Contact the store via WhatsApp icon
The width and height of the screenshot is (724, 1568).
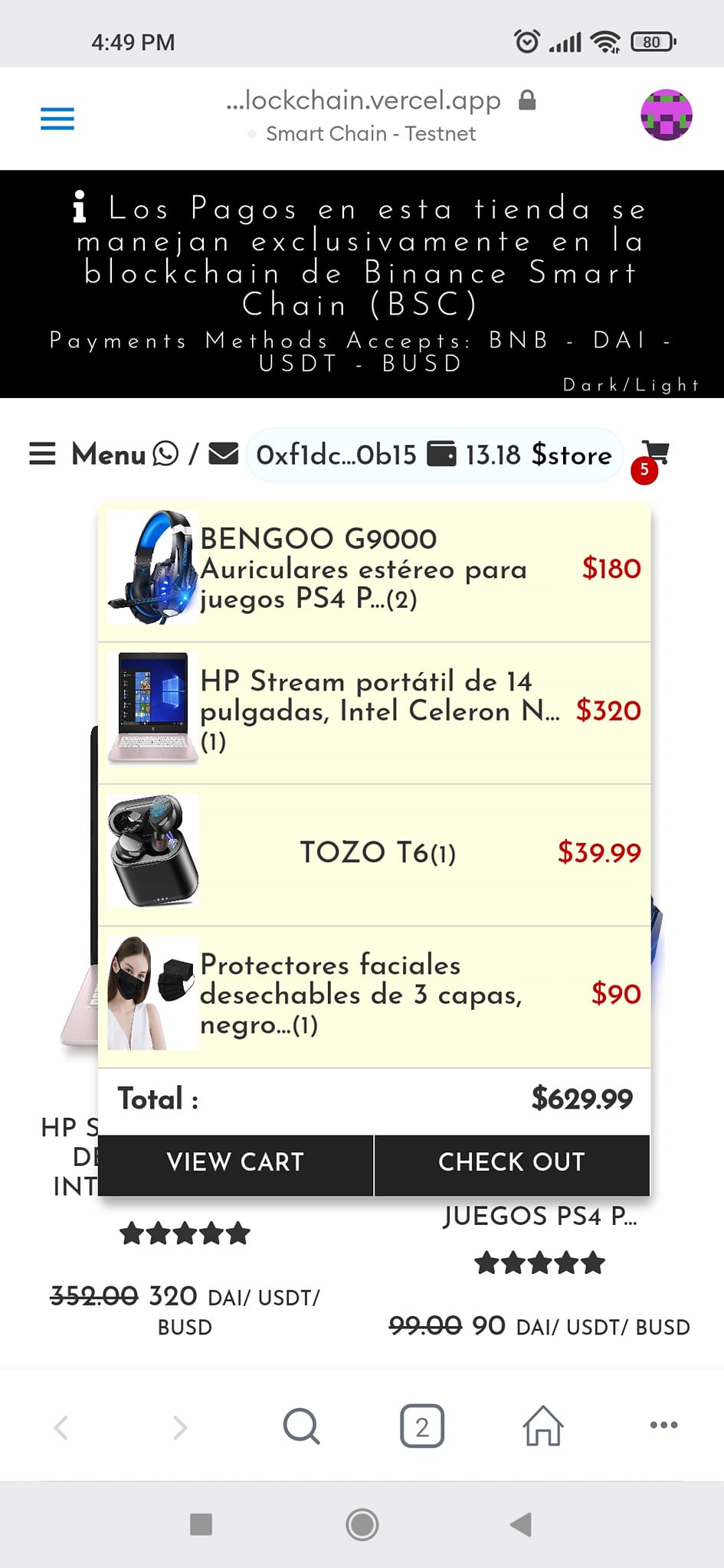click(x=165, y=454)
